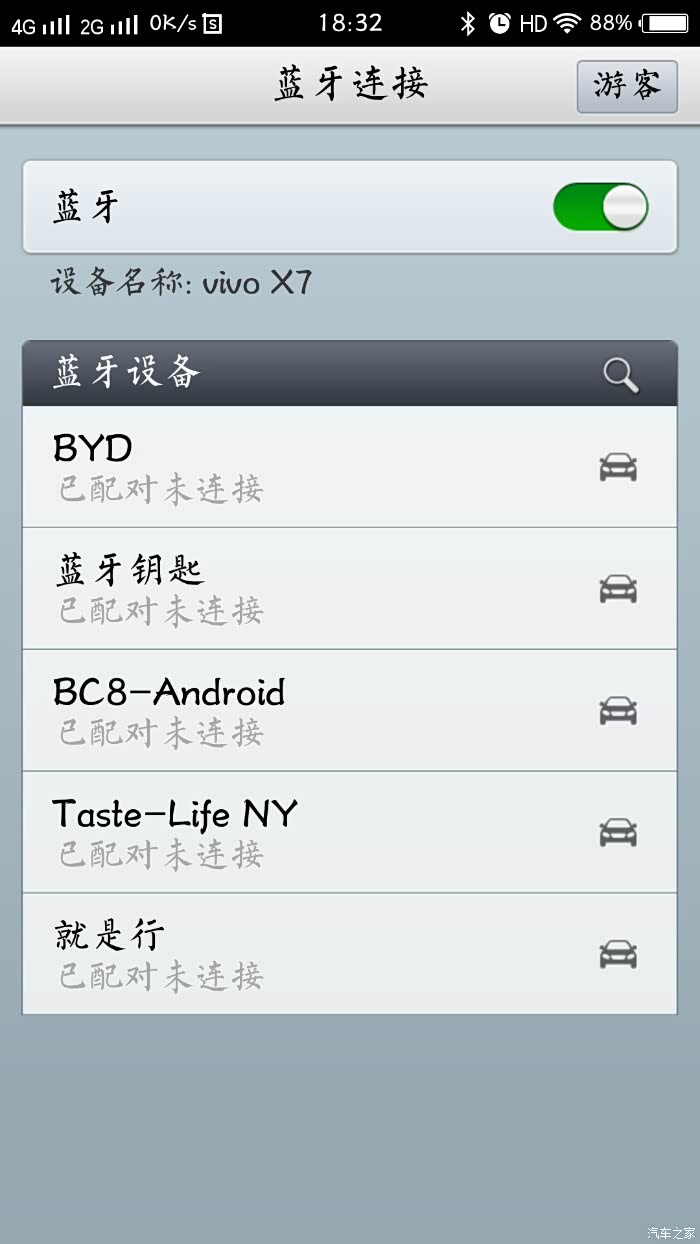
Task: Search for Bluetooth devices with the magnifier
Action: coord(620,375)
